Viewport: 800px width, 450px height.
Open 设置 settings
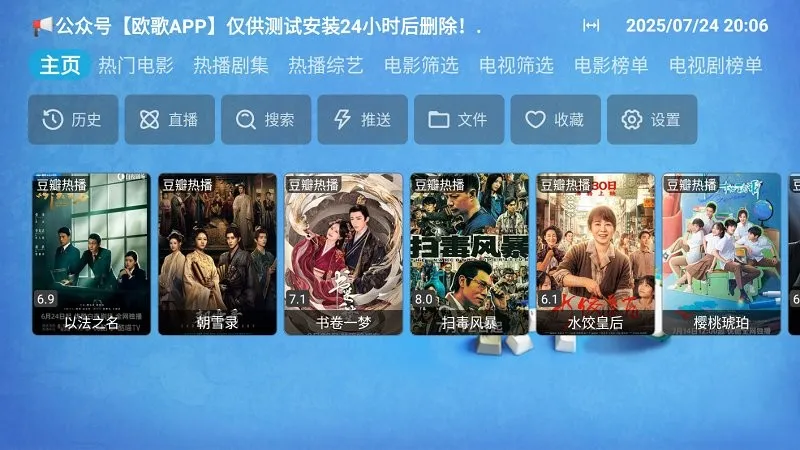(x=652, y=120)
